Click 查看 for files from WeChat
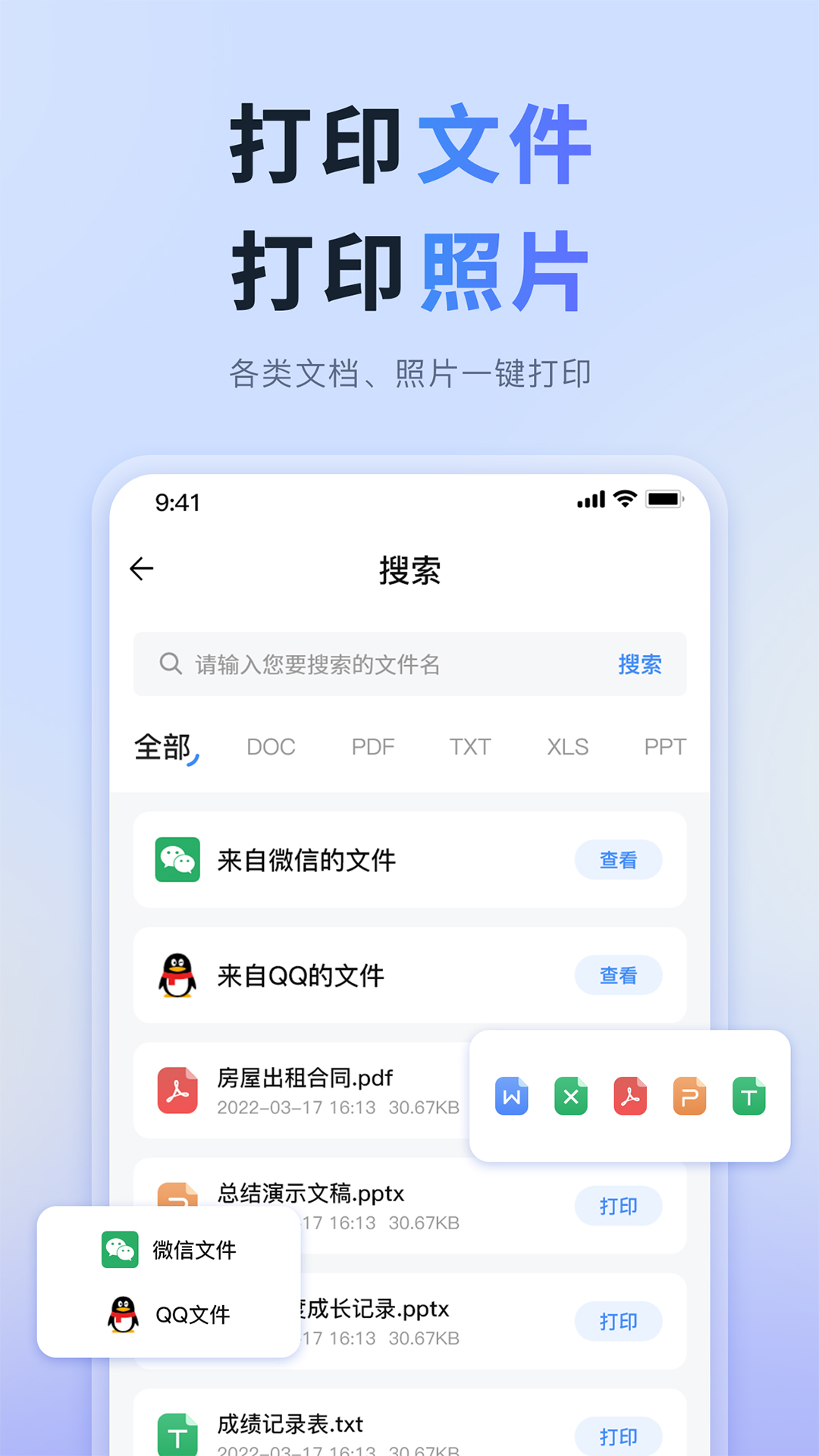This screenshot has height=1456, width=819. point(619,860)
